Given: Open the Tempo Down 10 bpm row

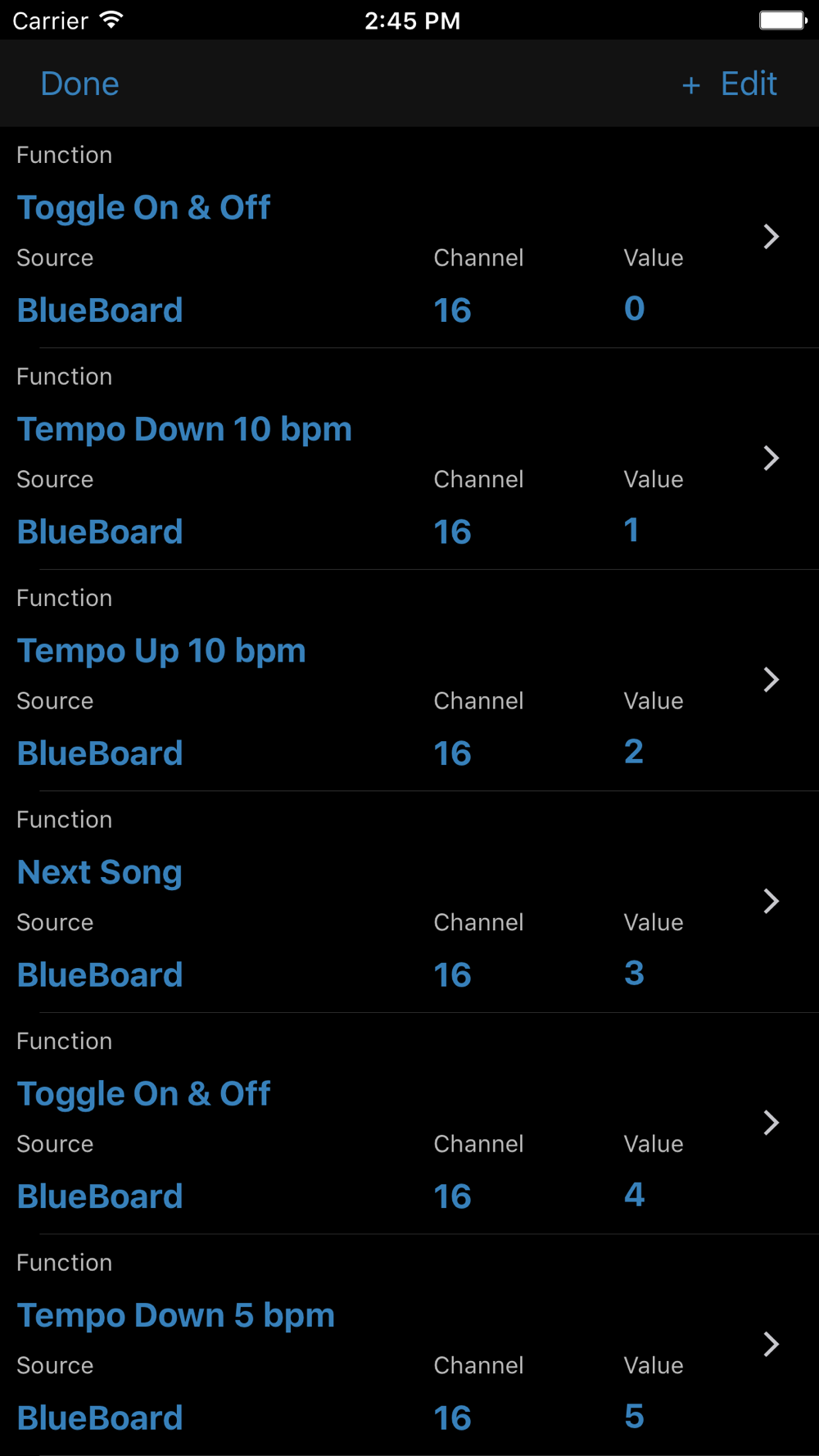Looking at the screenshot, I should [409, 459].
